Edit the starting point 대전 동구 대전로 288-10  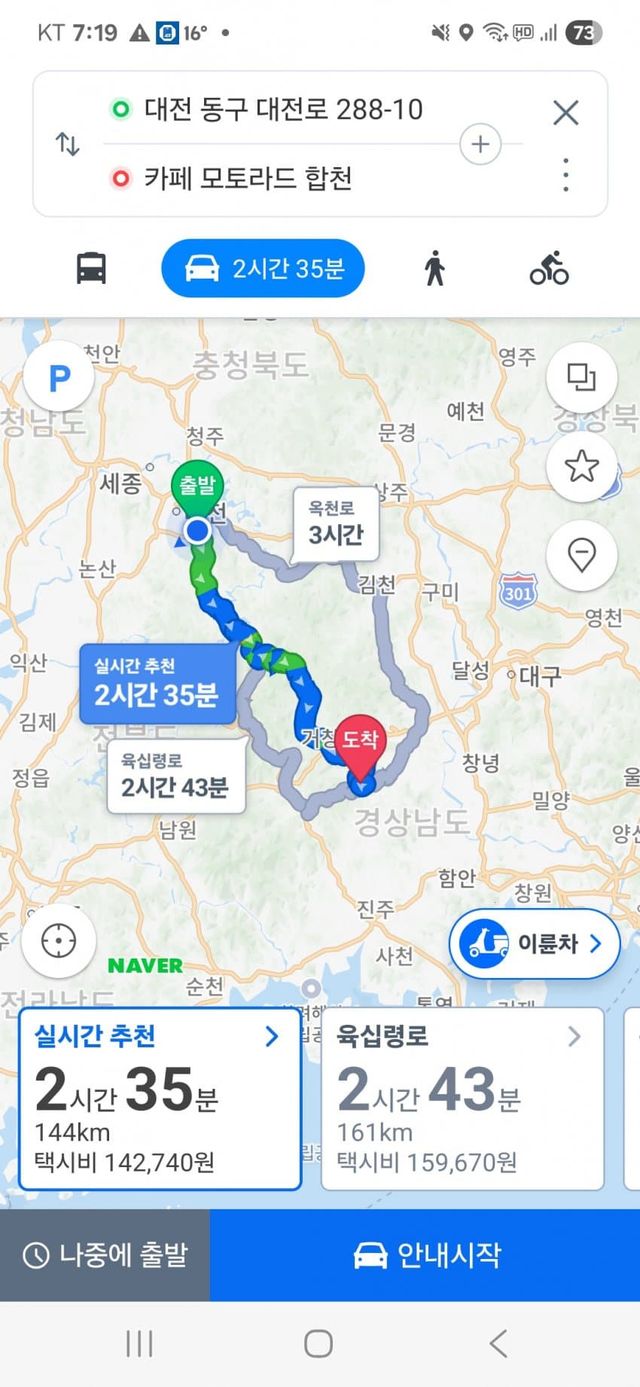pyautogui.click(x=283, y=109)
